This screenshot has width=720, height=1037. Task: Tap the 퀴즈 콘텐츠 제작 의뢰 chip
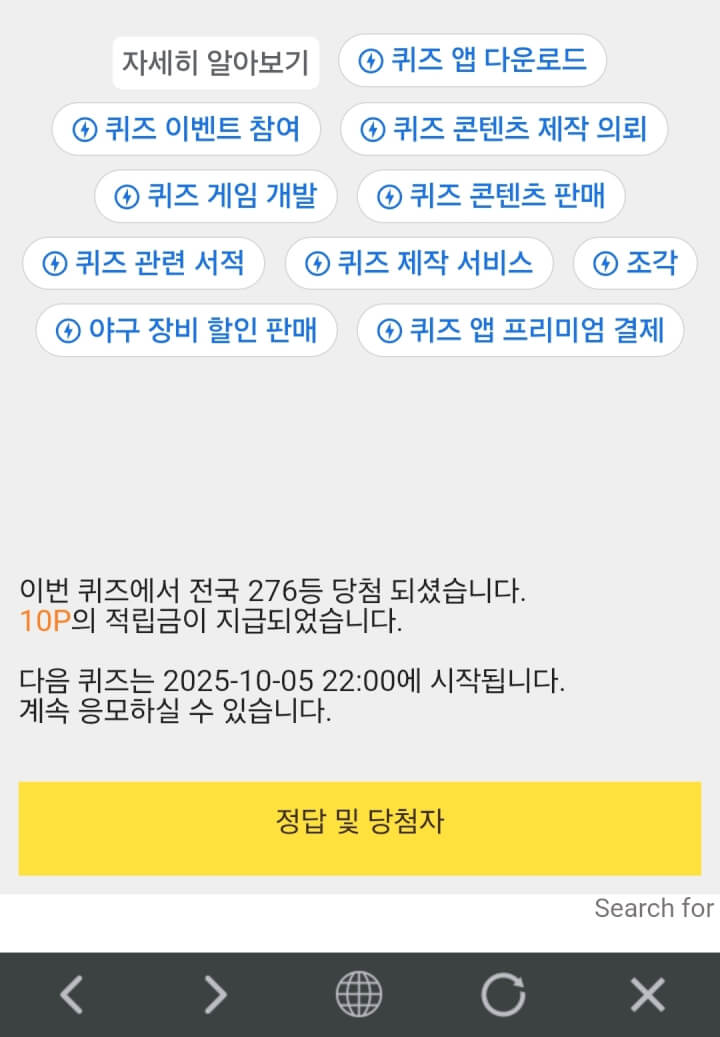point(504,129)
